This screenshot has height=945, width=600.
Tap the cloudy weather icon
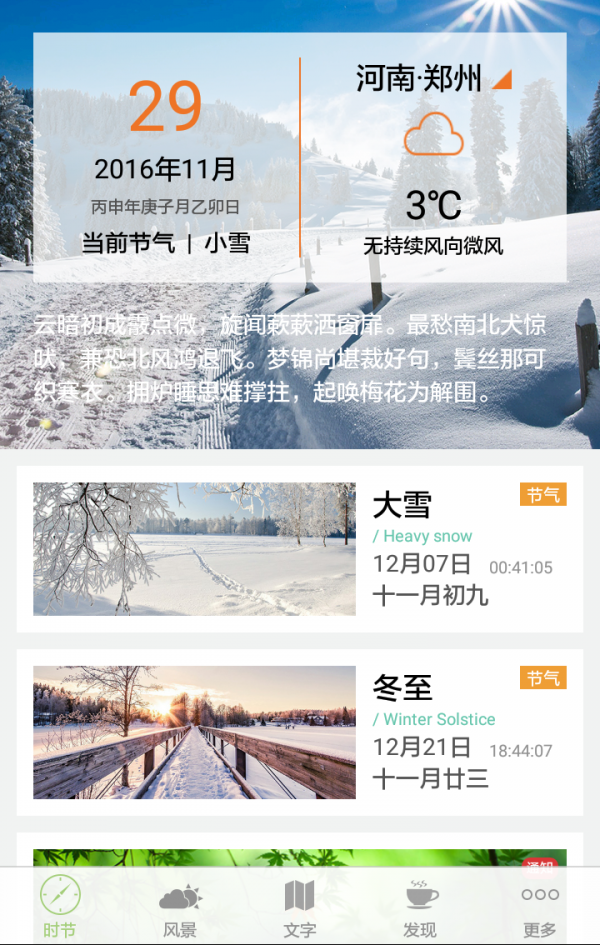coord(433,136)
